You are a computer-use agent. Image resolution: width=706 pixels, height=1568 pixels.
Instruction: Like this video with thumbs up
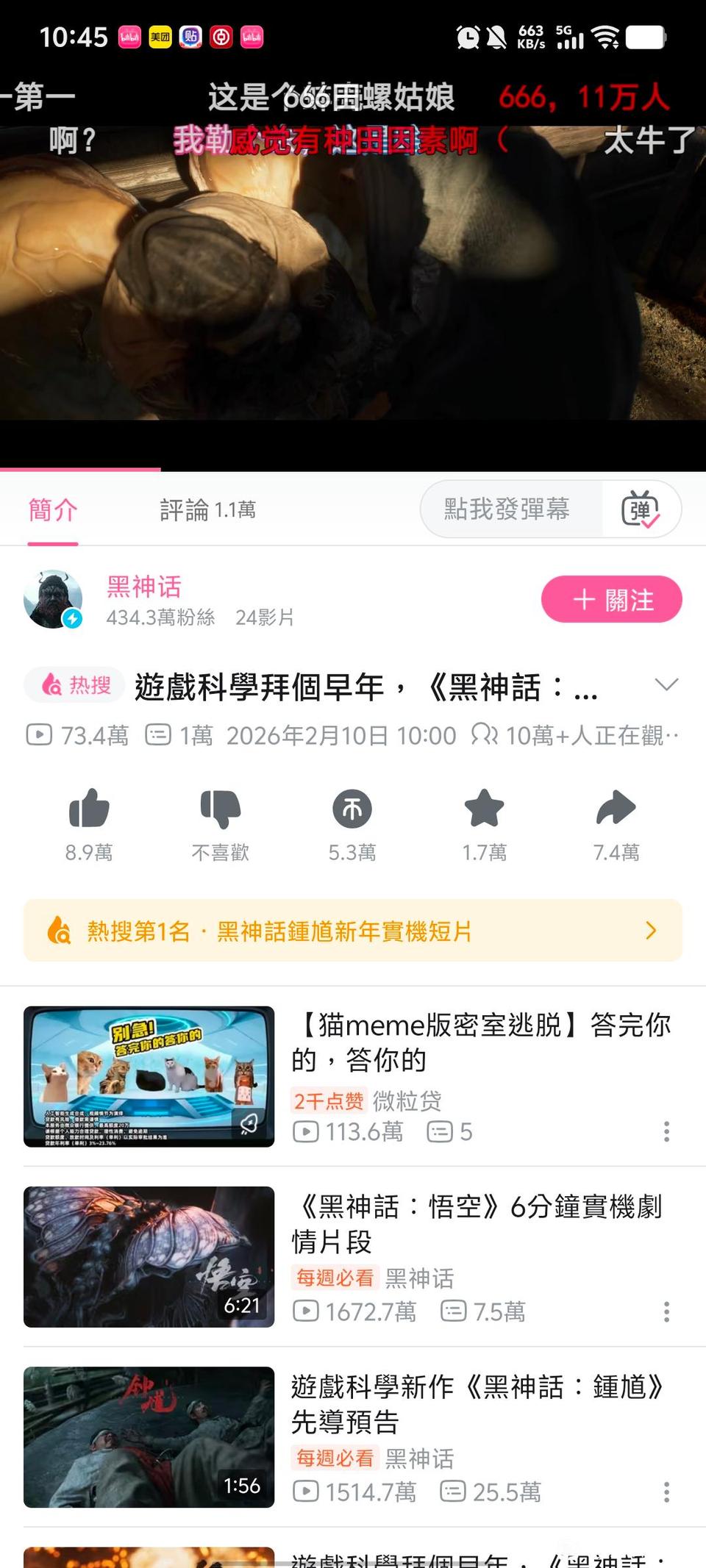click(x=89, y=809)
